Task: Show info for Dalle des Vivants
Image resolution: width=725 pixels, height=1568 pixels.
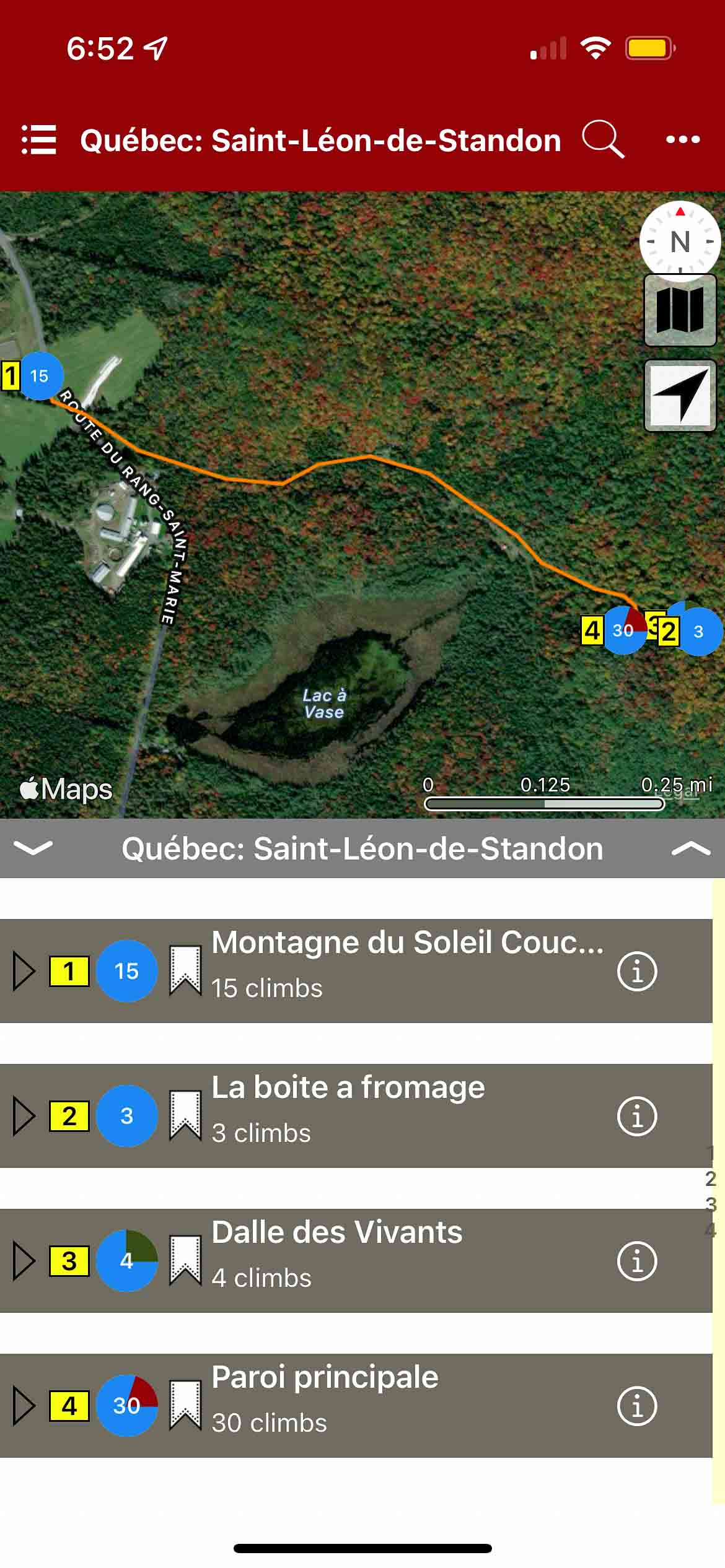Action: [x=636, y=1261]
